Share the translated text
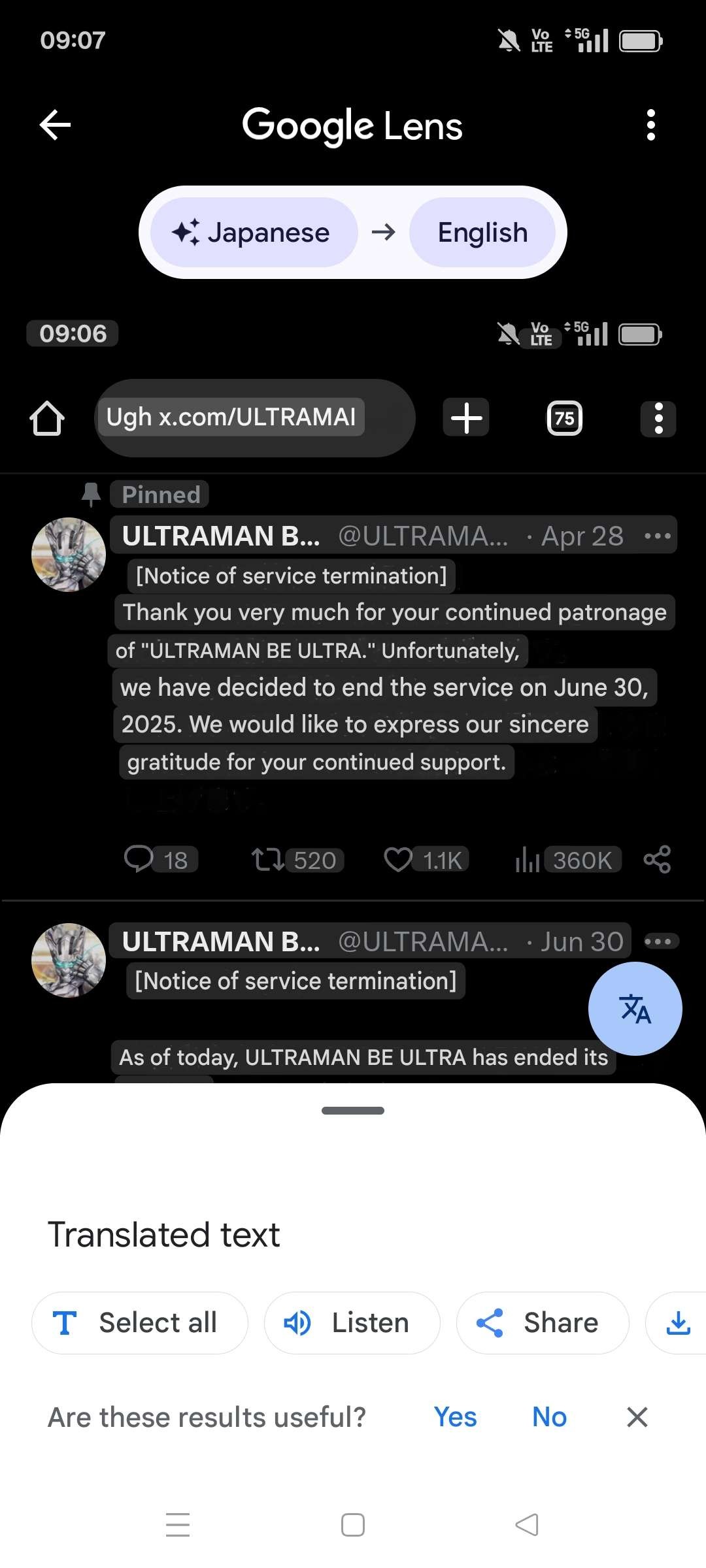Image resolution: width=706 pixels, height=1568 pixels. (x=543, y=1323)
